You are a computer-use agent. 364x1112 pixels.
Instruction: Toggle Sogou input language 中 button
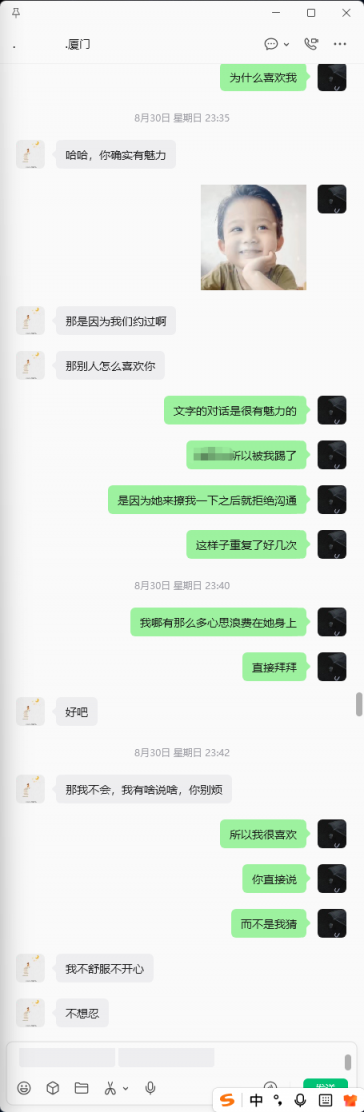(x=256, y=1100)
